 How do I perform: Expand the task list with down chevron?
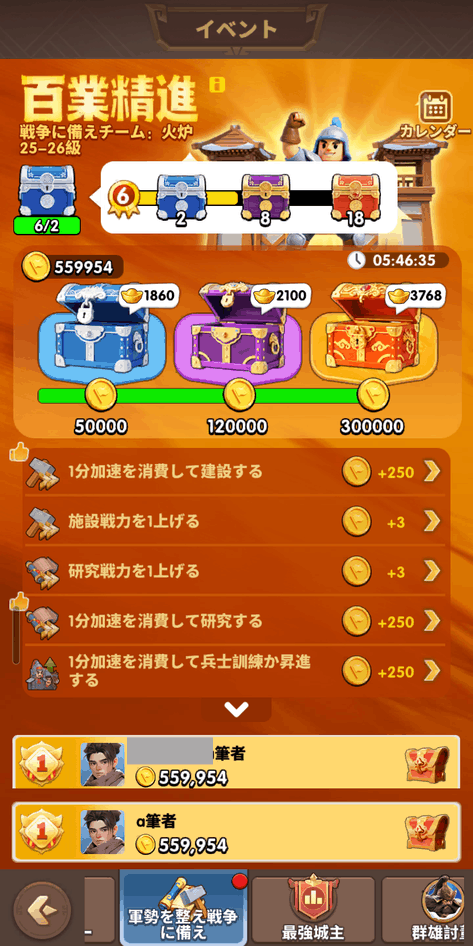[x=236, y=710]
